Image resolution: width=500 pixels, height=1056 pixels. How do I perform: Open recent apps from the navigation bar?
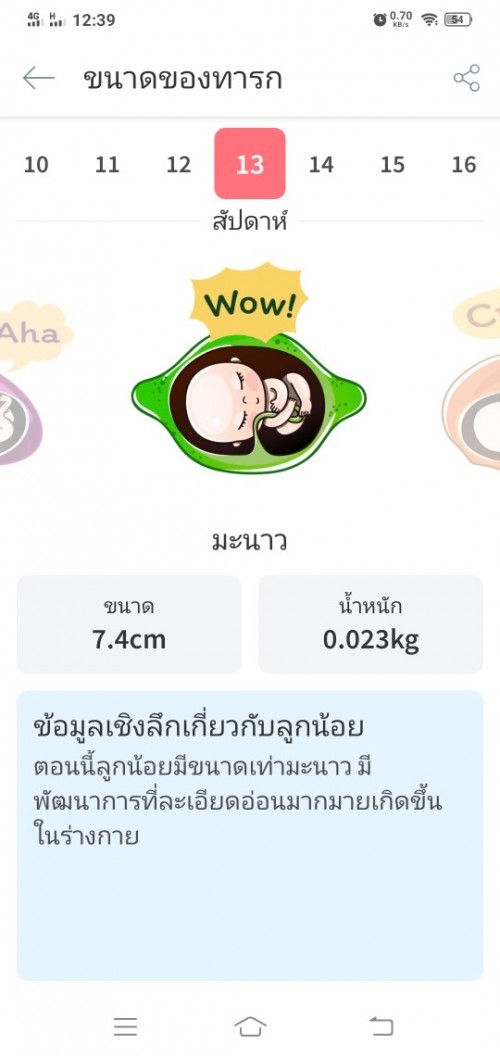click(x=125, y=1026)
